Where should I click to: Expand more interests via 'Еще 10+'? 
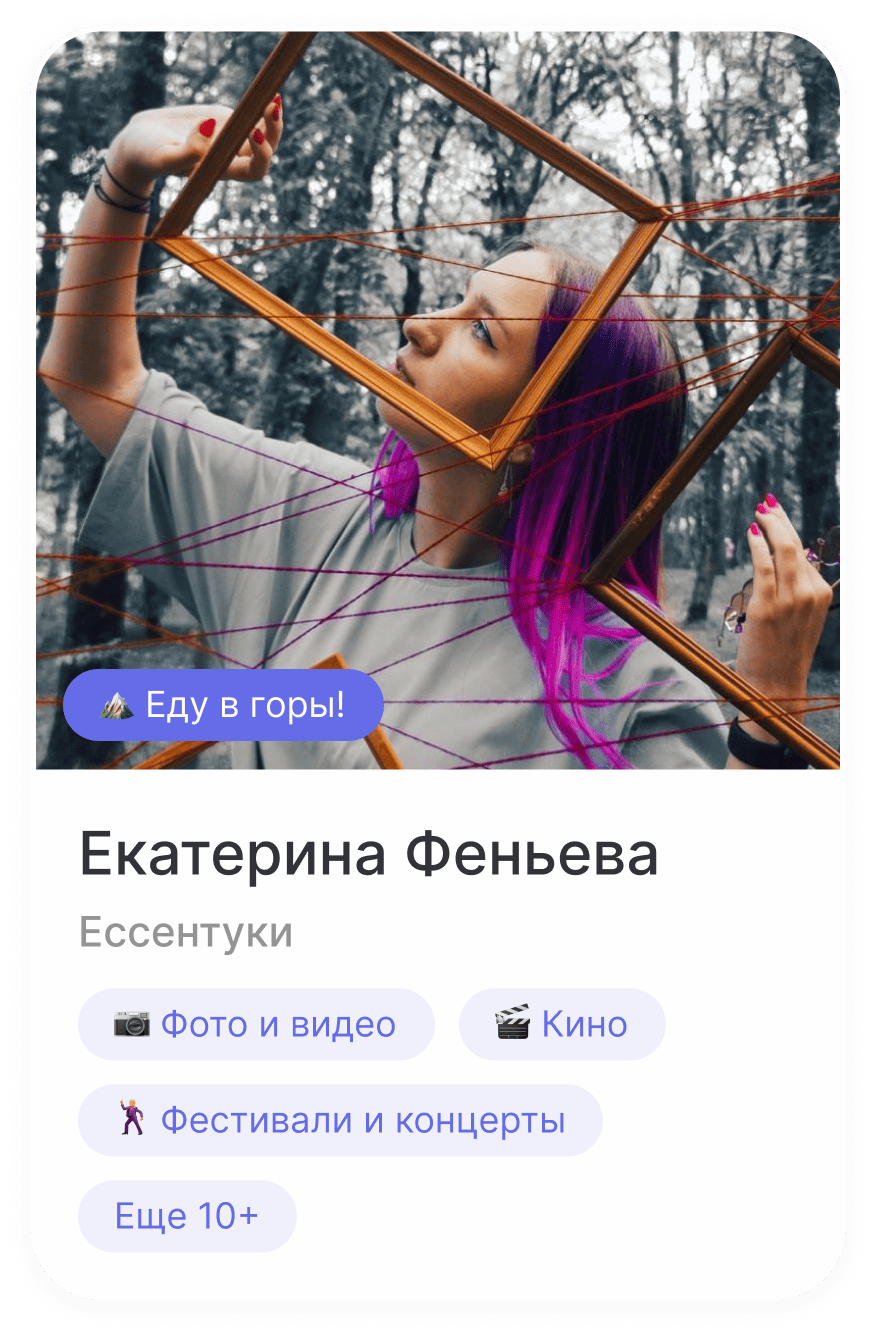coord(187,1216)
